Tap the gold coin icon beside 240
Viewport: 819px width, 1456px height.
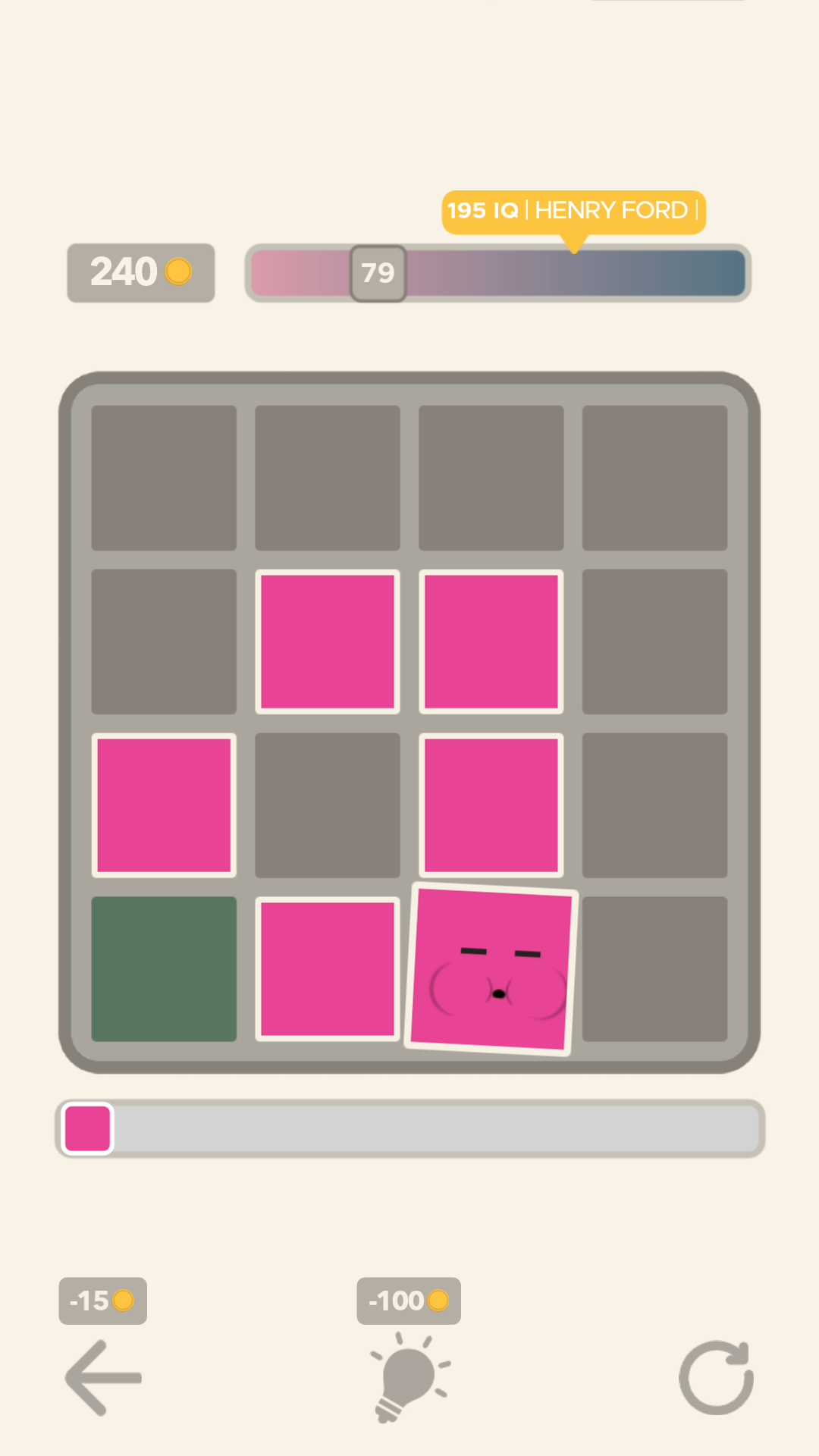click(179, 271)
